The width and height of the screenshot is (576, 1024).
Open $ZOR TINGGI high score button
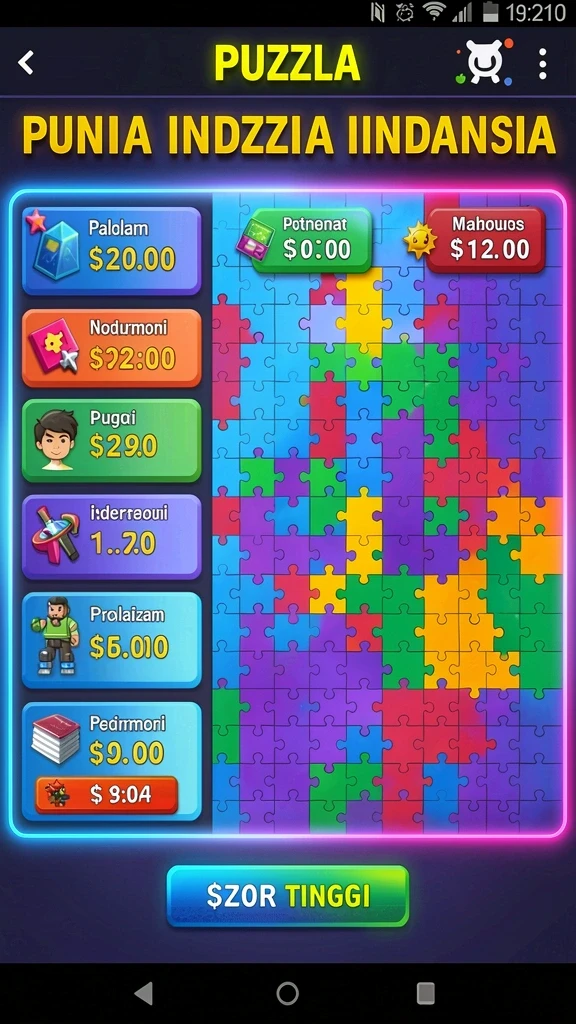288,896
